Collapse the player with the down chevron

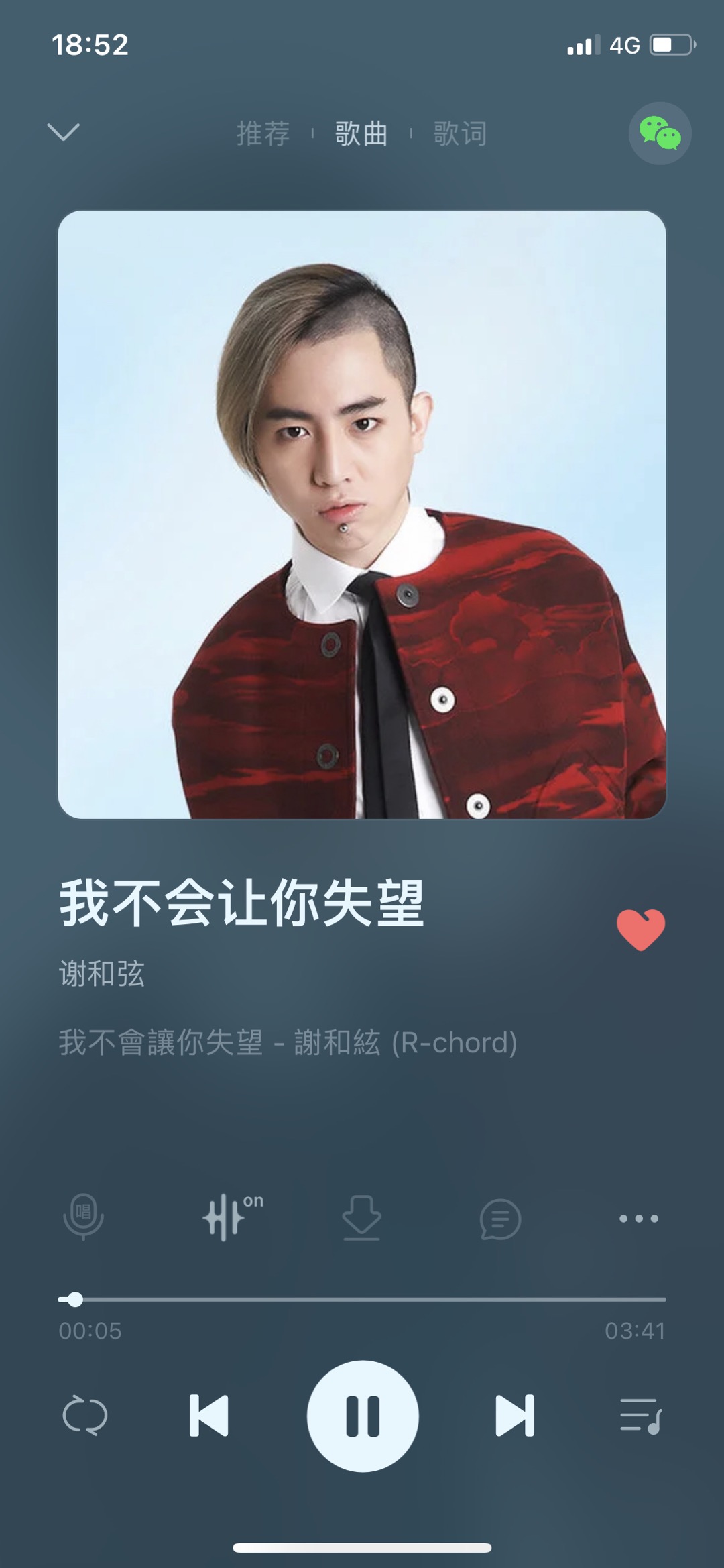pos(64,132)
